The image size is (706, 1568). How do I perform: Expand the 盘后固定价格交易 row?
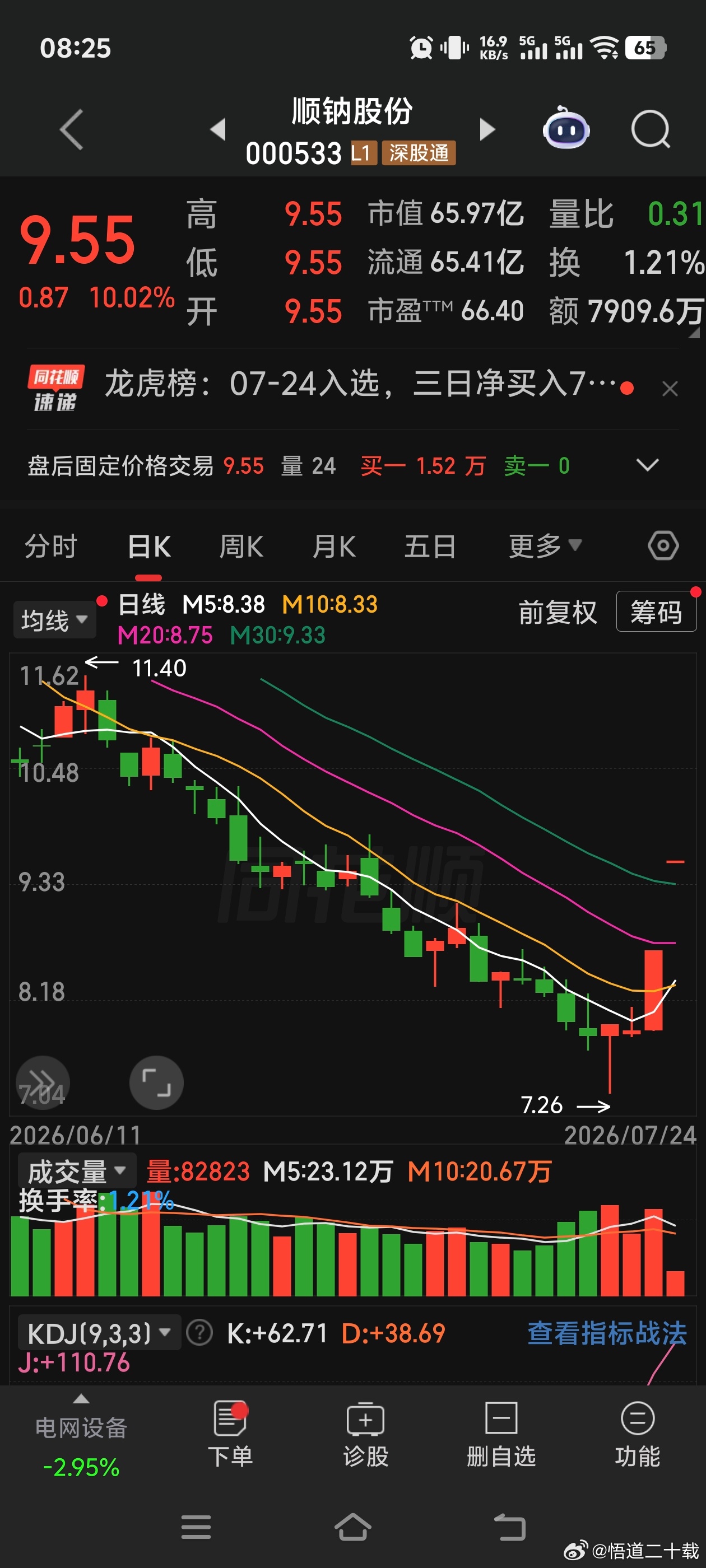647,466
